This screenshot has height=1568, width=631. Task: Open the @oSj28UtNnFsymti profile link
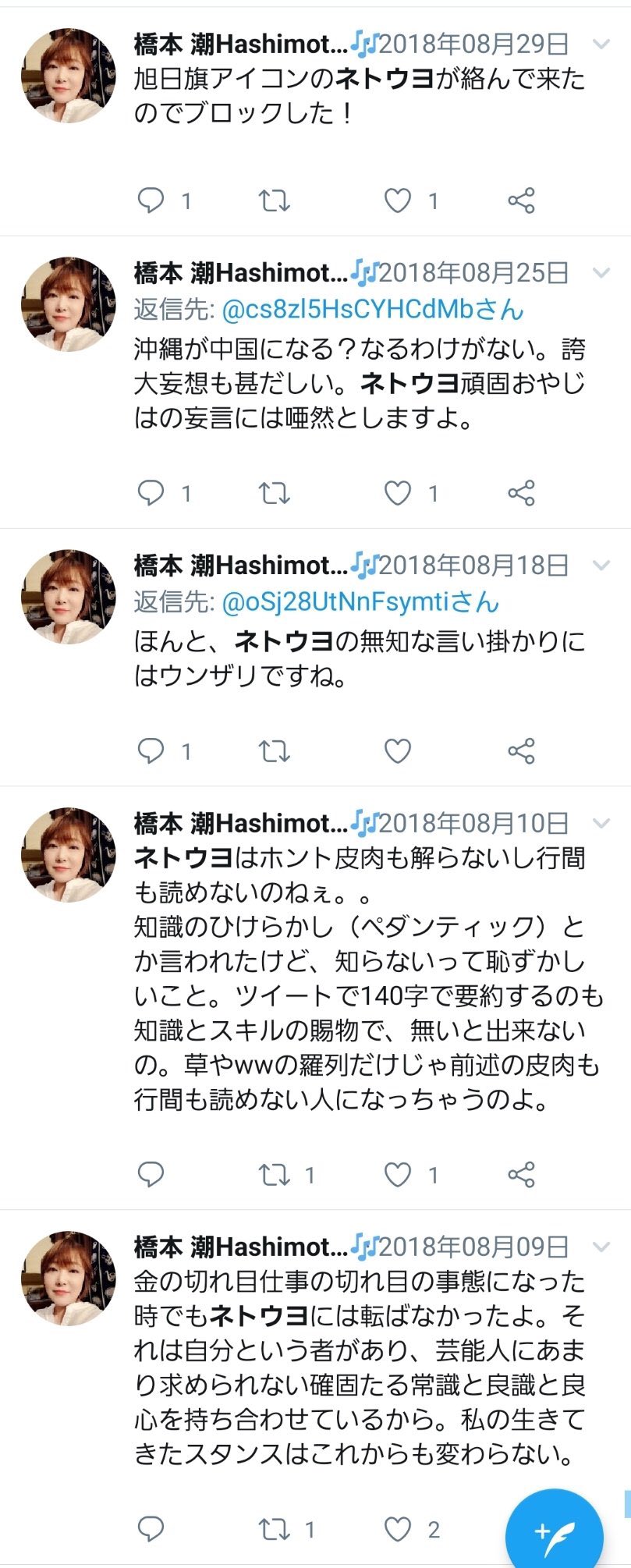tap(360, 602)
